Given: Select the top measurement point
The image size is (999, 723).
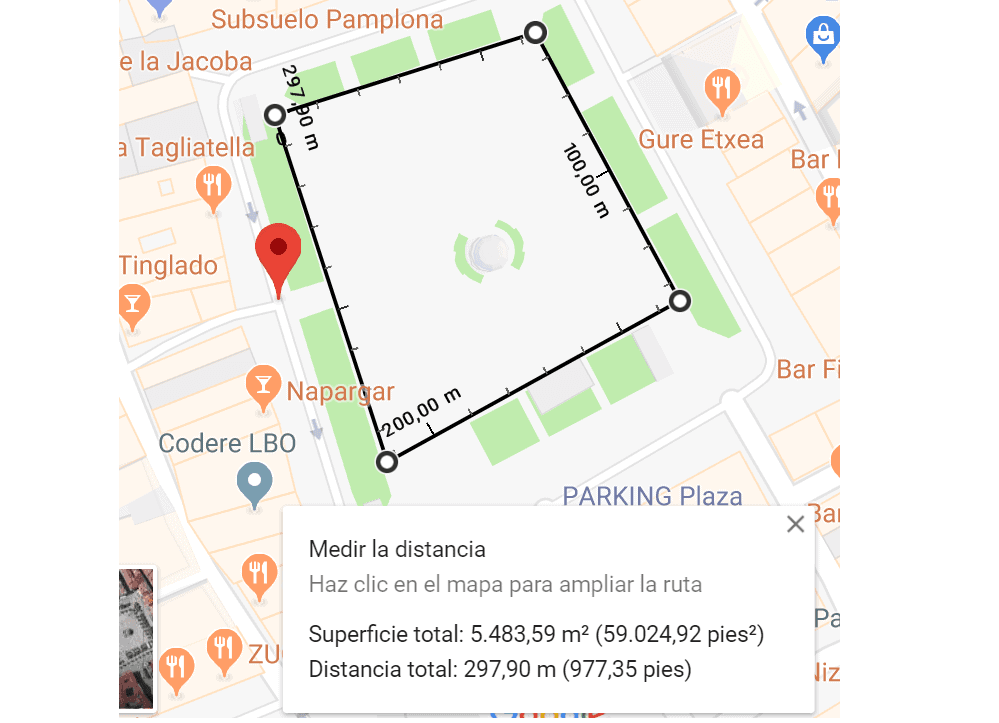Looking at the screenshot, I should tap(536, 34).
